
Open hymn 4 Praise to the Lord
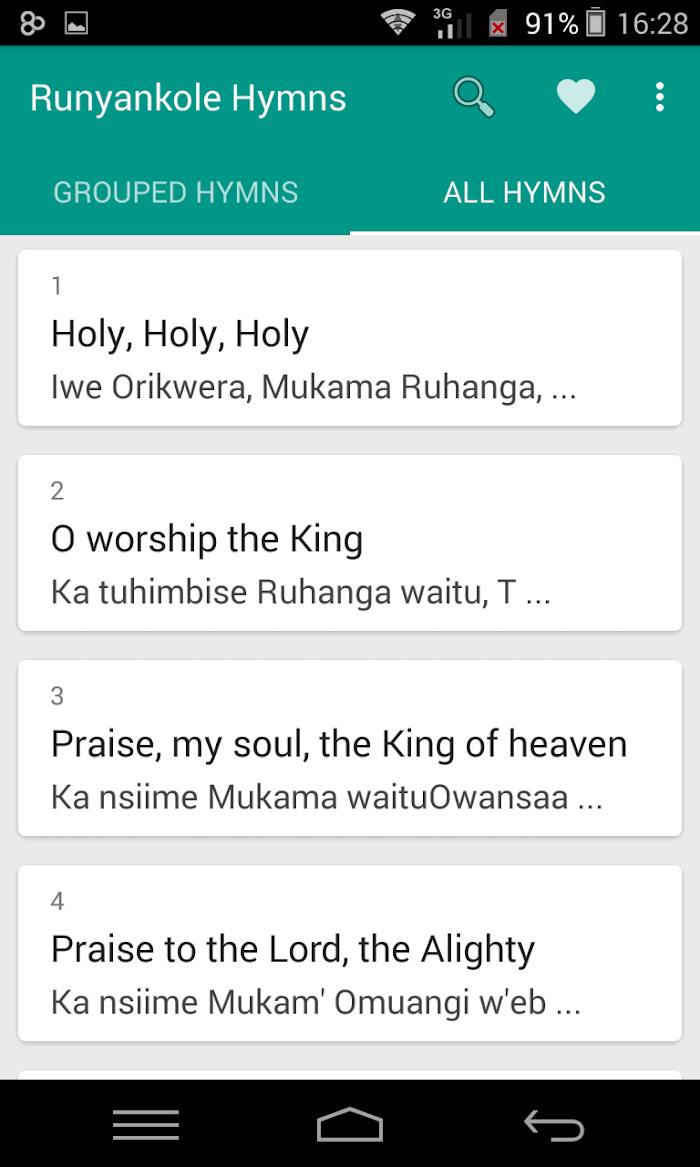click(350, 953)
